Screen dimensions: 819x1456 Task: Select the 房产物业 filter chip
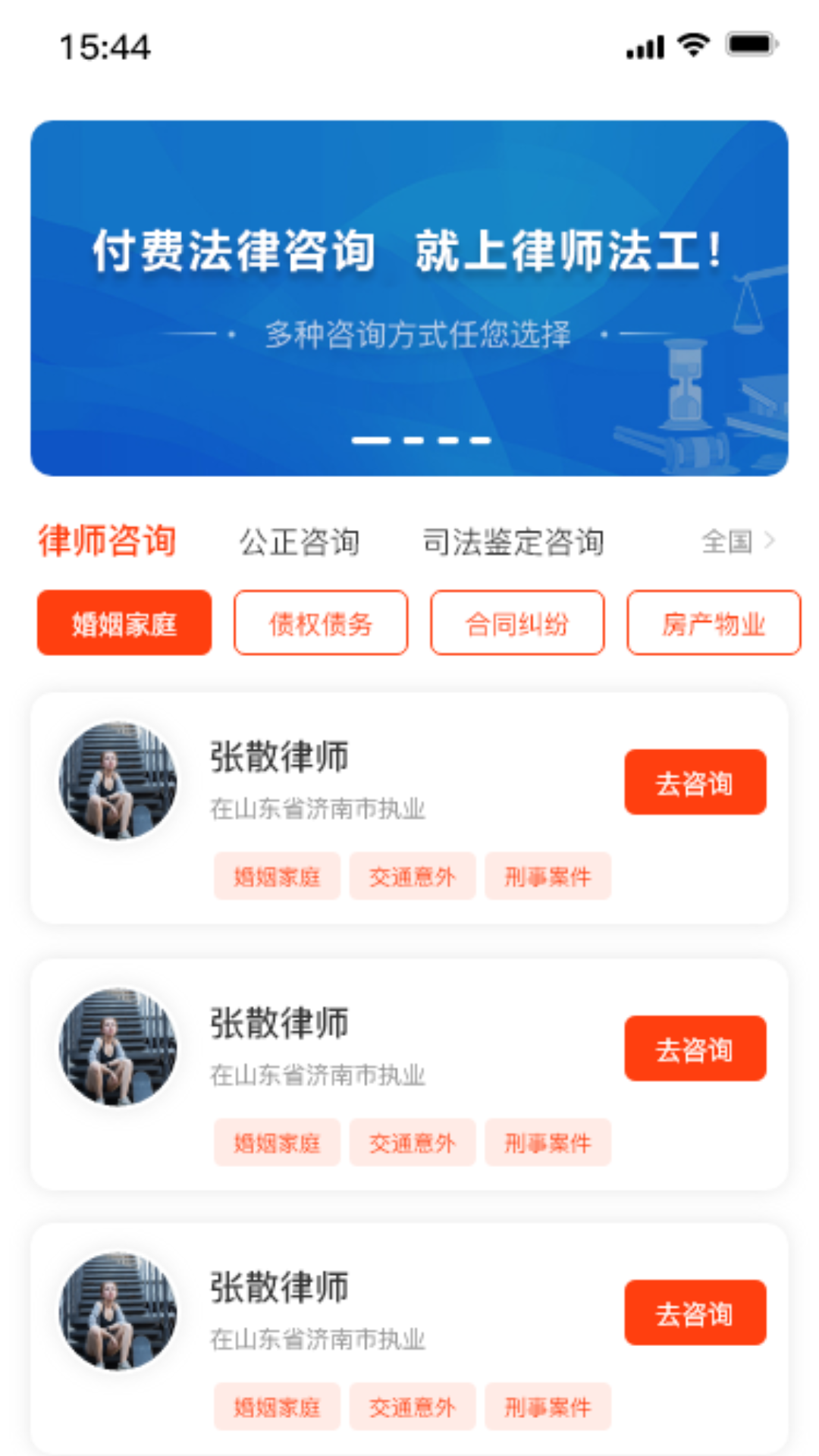(714, 622)
